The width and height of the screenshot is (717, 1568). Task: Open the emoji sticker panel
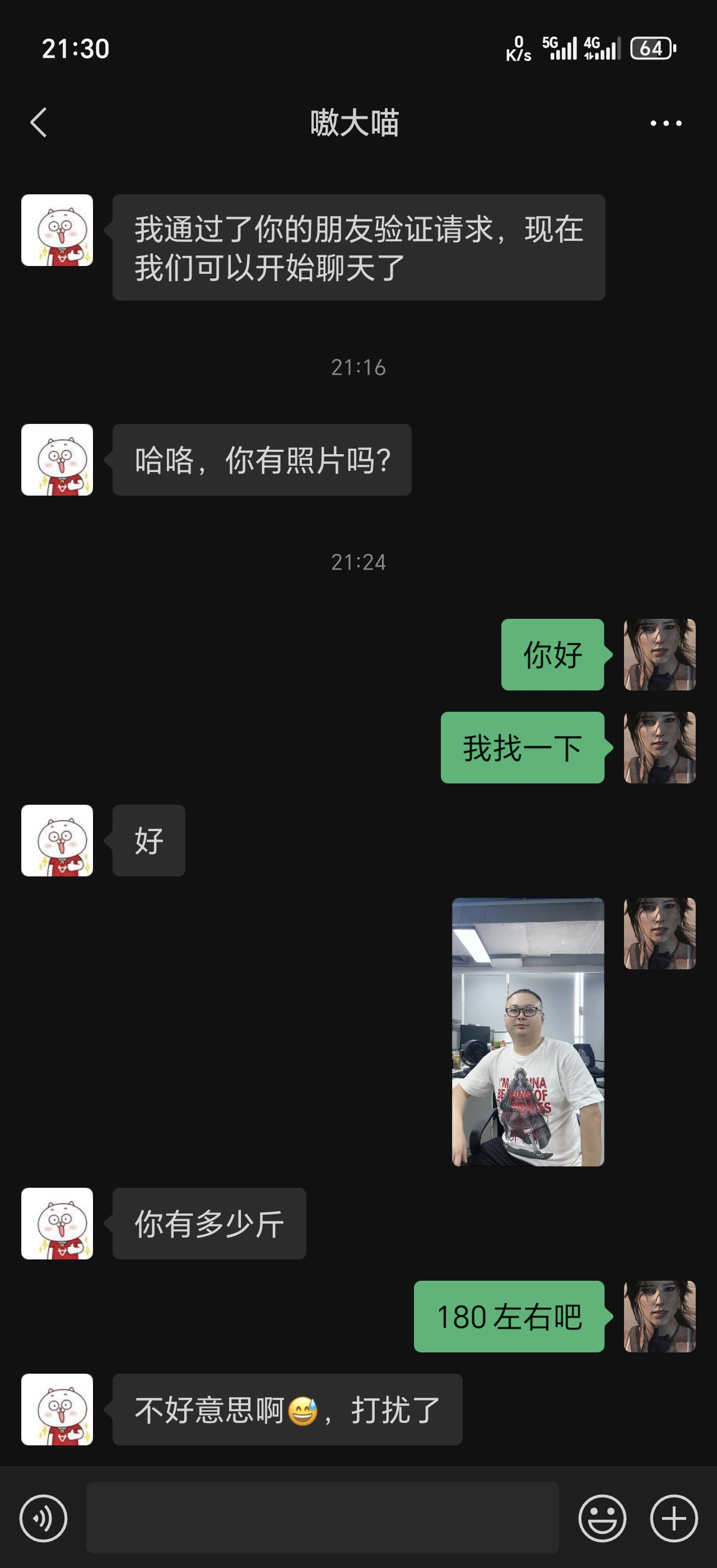602,1518
